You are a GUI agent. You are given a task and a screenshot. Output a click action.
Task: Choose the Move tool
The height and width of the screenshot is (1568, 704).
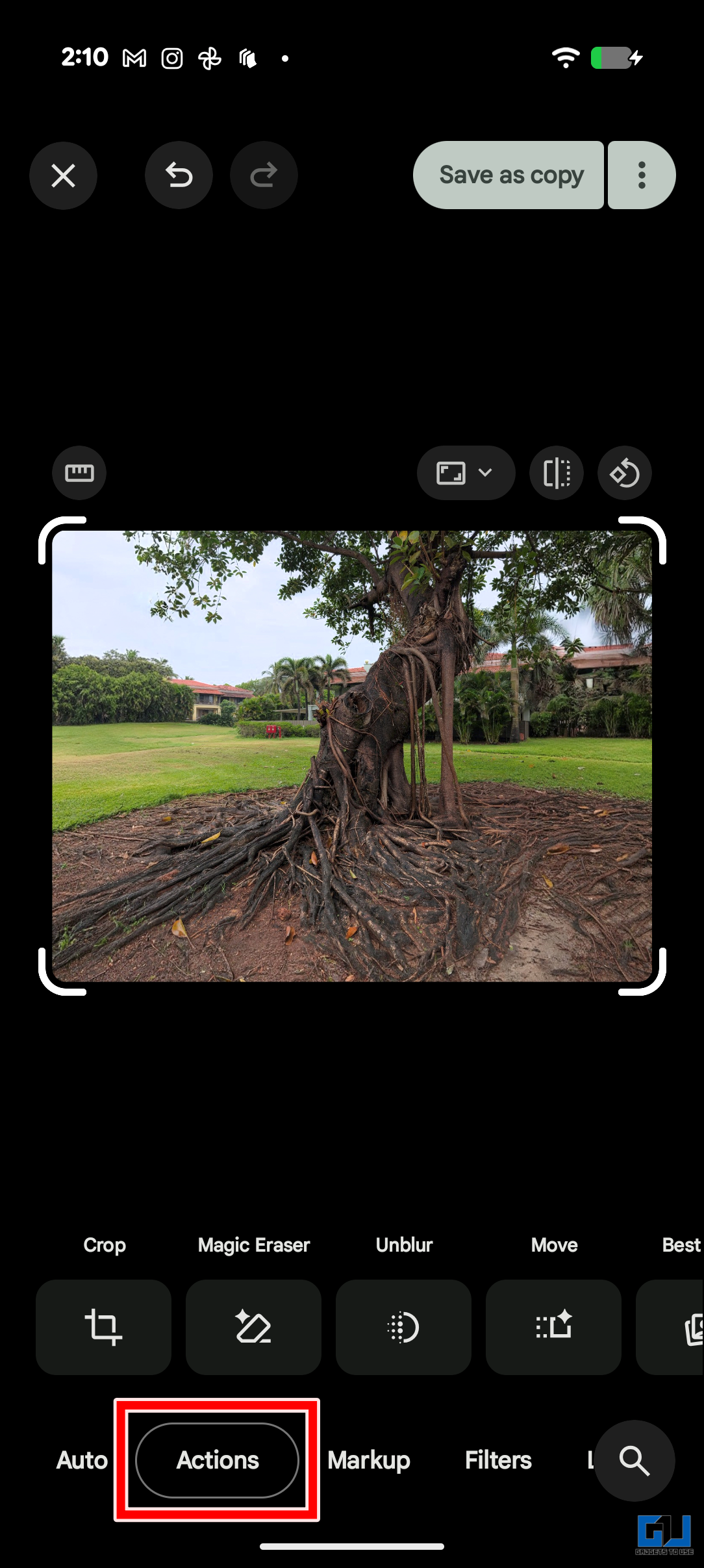(553, 1326)
